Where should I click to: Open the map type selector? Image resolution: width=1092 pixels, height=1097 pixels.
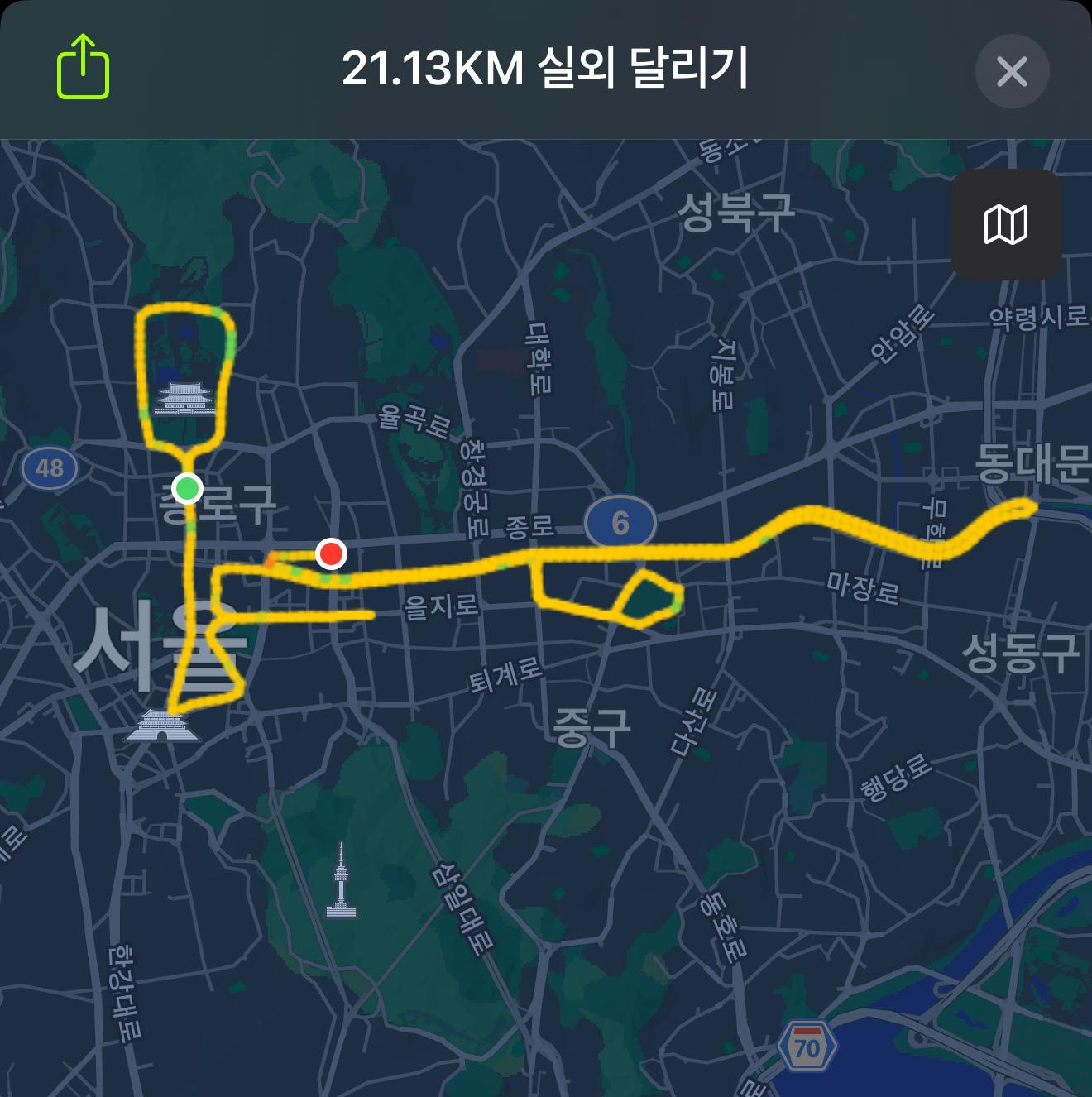pos(1005,224)
